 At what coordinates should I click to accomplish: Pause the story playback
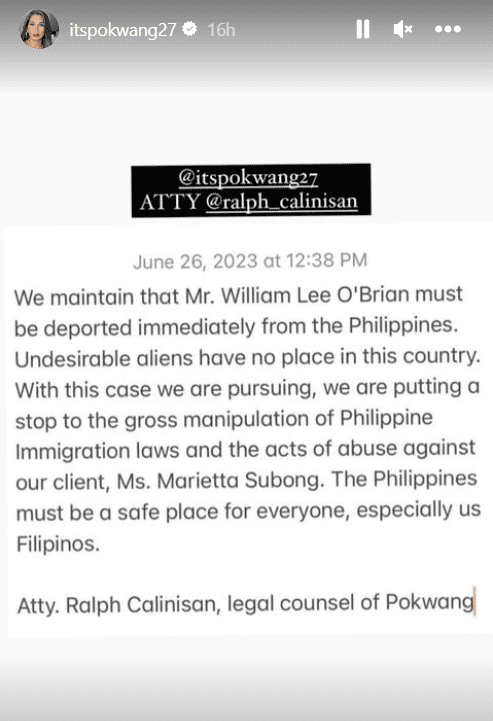click(363, 29)
